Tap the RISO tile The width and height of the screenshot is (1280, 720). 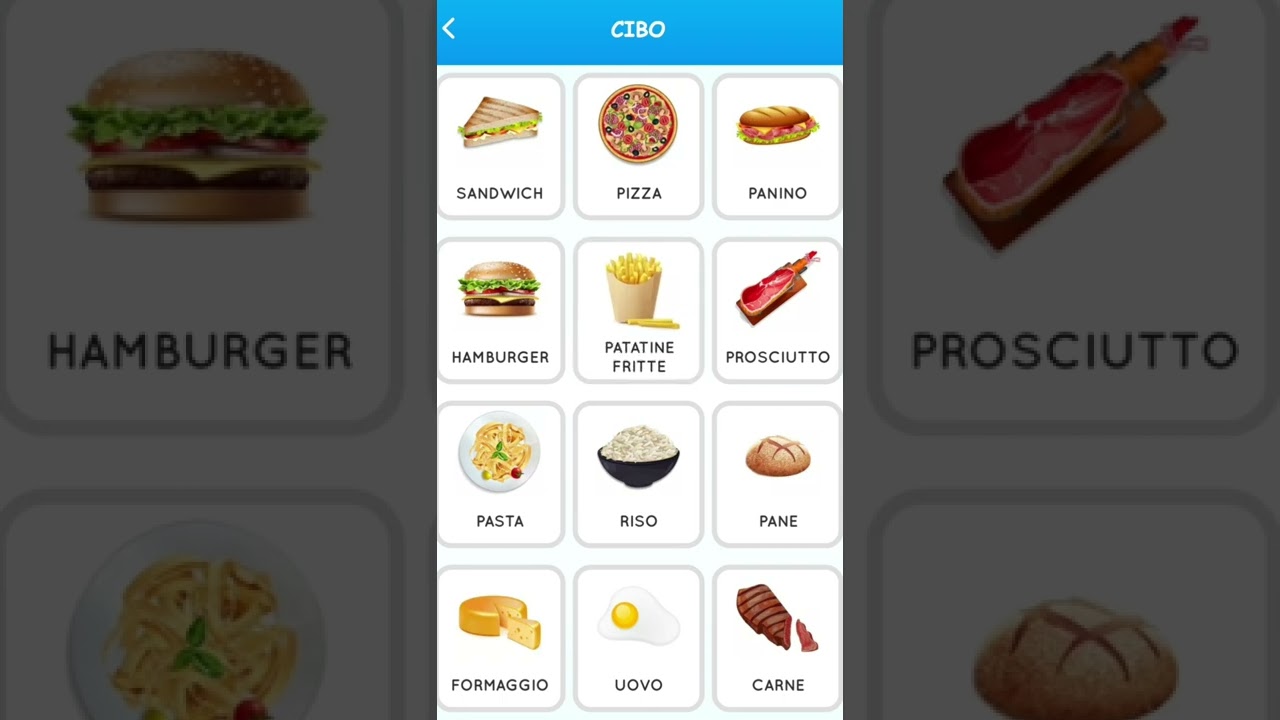(638, 474)
